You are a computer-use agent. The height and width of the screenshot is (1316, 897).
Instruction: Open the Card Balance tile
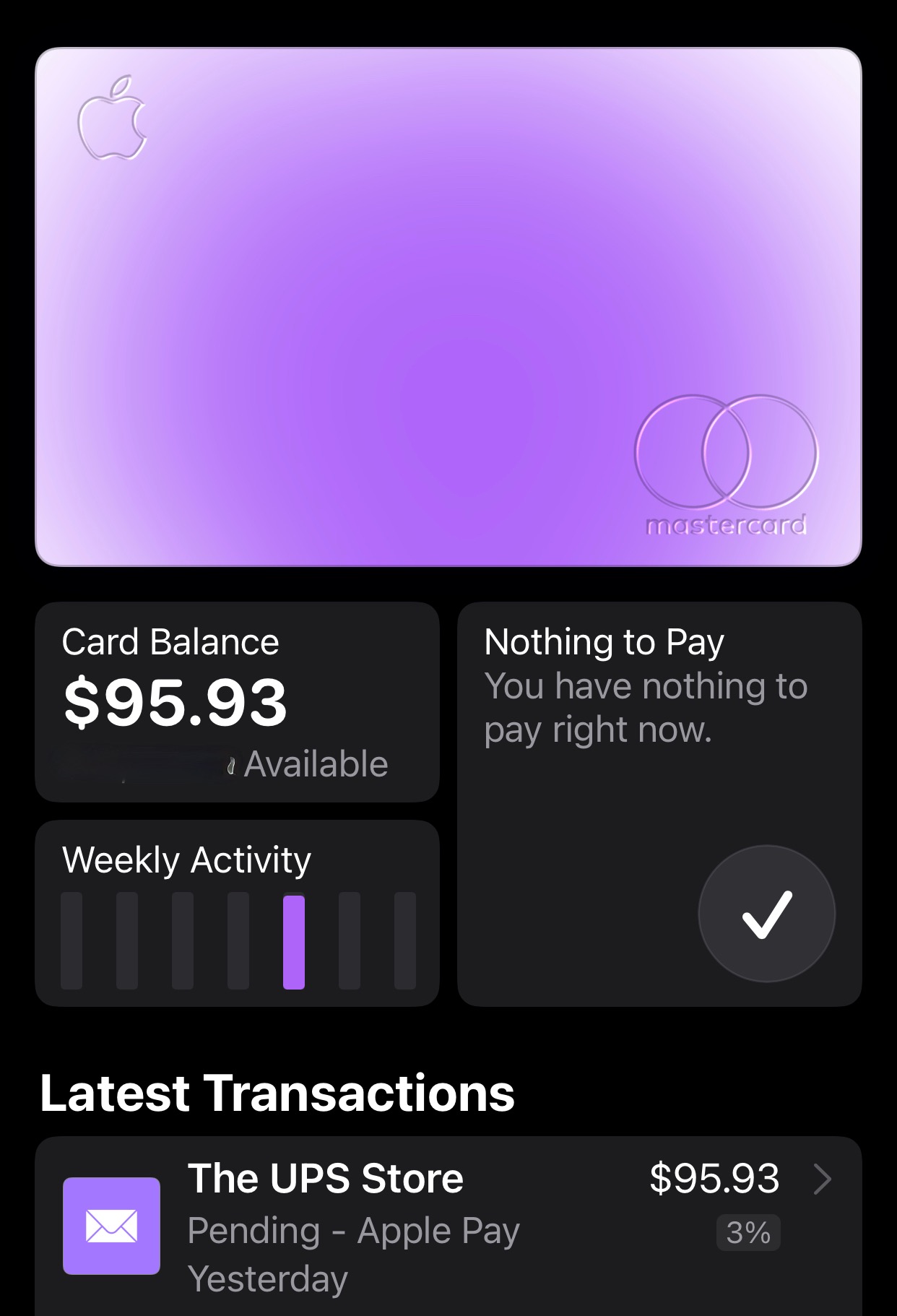[237, 701]
